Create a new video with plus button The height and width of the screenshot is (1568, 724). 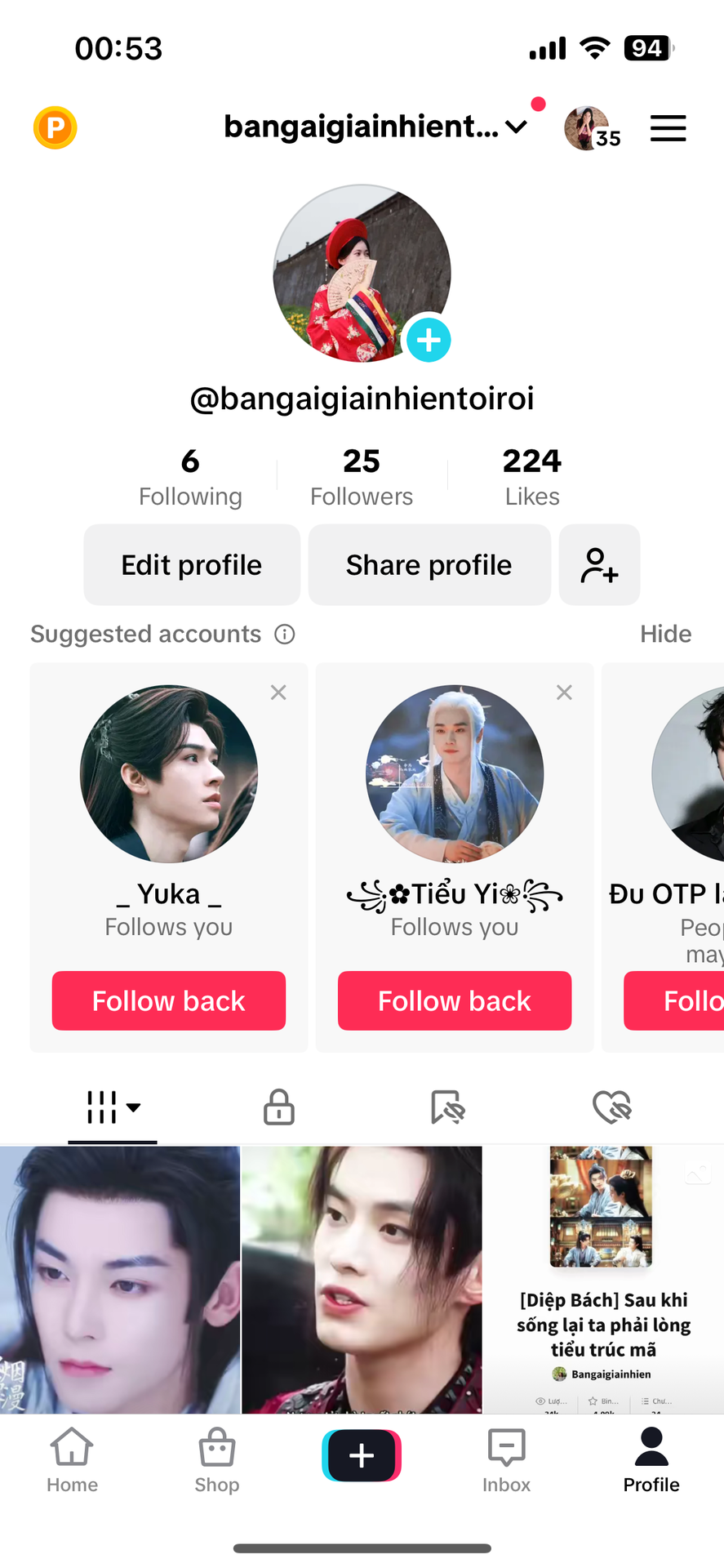pyautogui.click(x=362, y=1455)
